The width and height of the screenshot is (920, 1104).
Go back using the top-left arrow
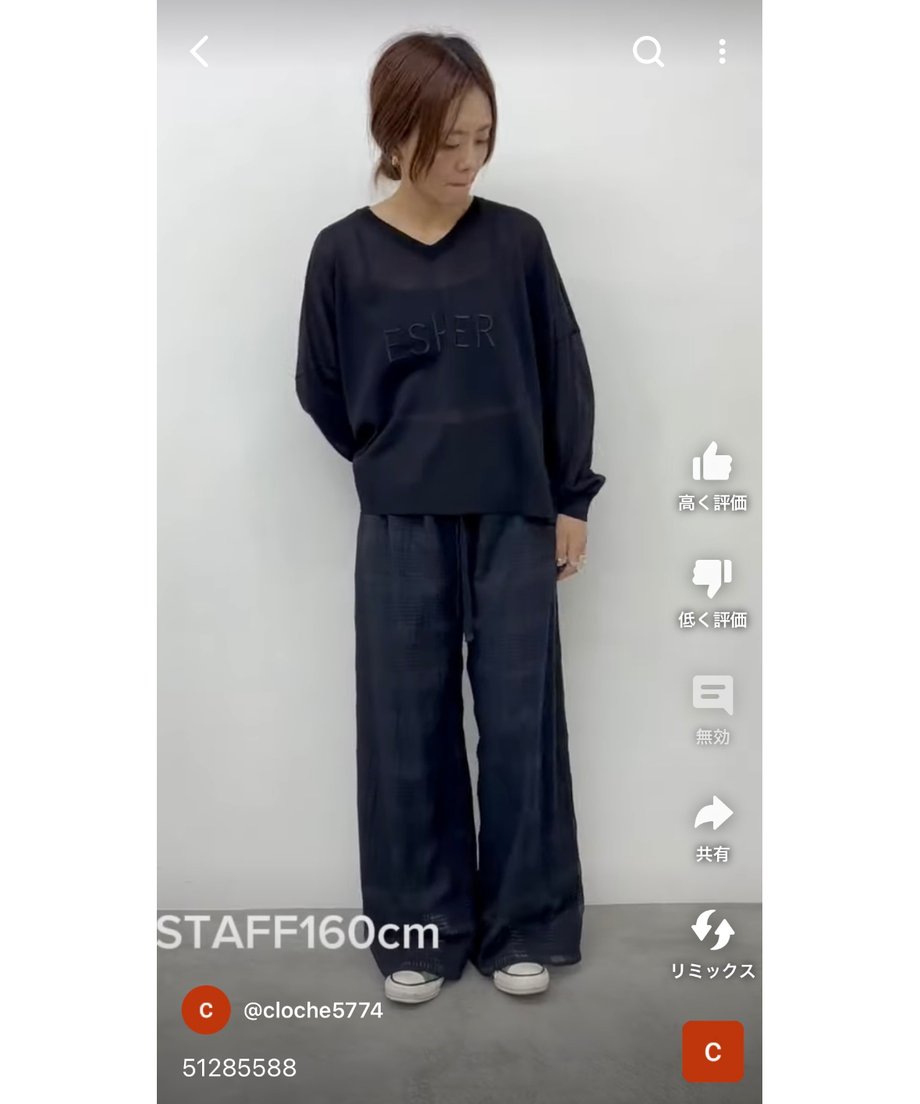pyautogui.click(x=200, y=52)
